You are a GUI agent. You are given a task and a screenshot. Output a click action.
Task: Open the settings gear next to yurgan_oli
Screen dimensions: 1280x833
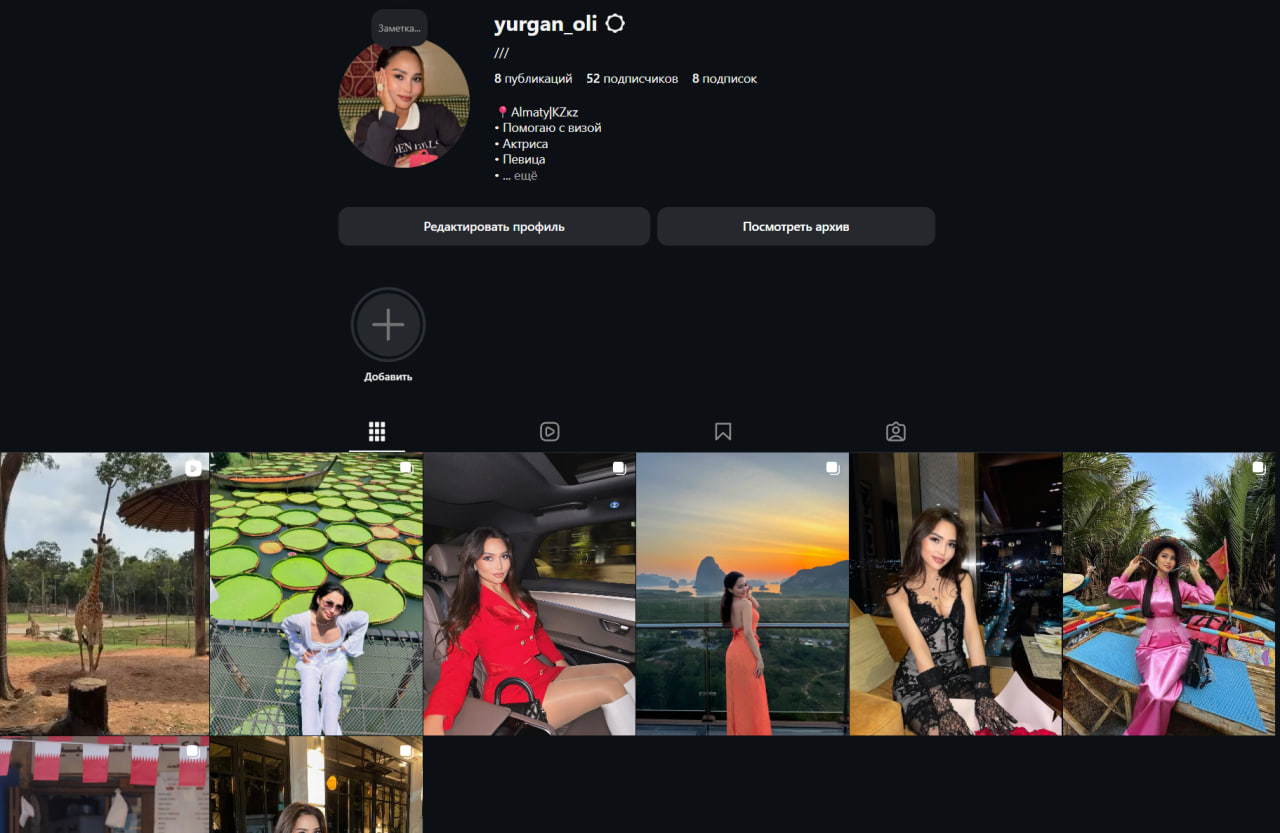[615, 24]
